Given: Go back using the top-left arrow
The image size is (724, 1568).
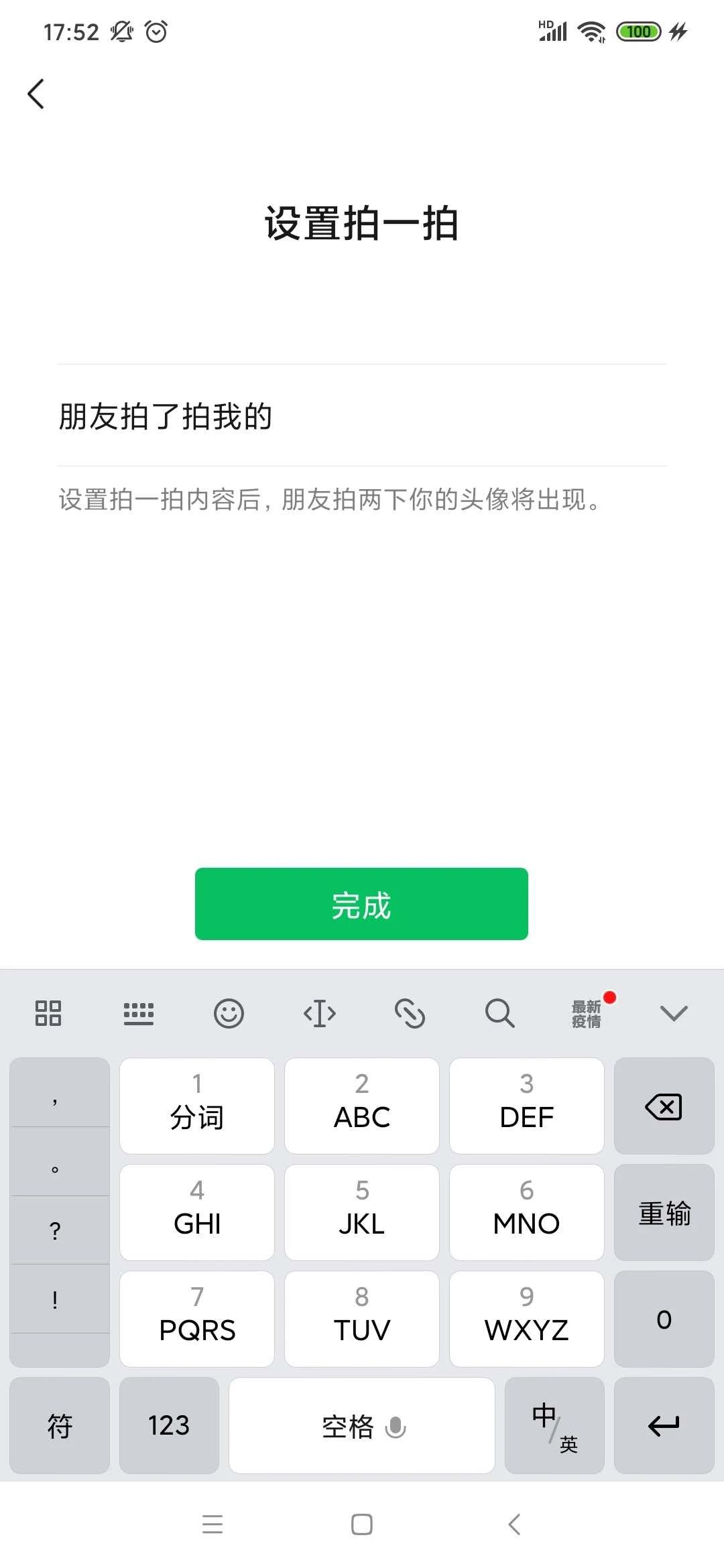Looking at the screenshot, I should point(36,94).
